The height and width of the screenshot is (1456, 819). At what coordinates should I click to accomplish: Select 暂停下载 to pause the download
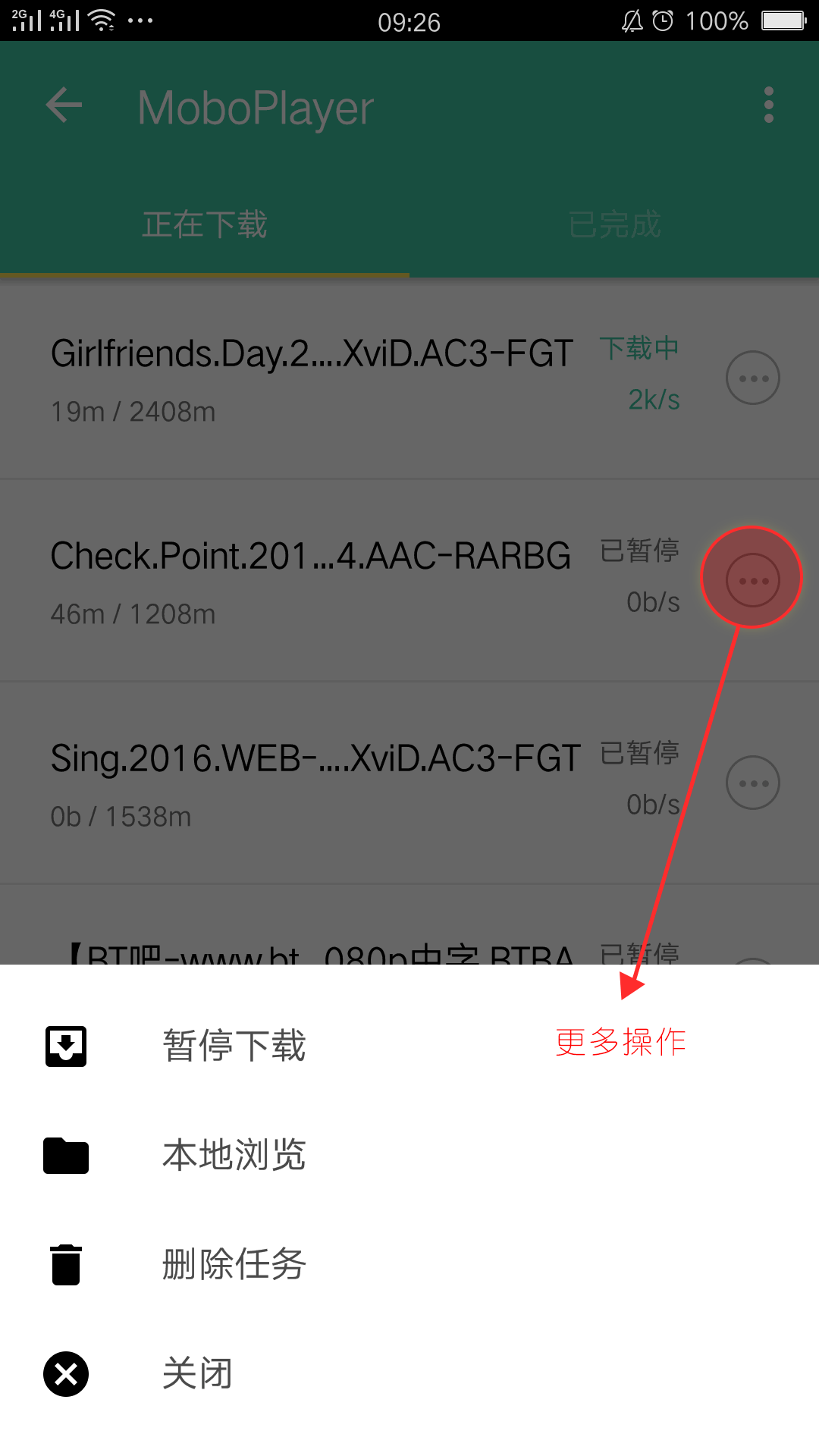(234, 1046)
